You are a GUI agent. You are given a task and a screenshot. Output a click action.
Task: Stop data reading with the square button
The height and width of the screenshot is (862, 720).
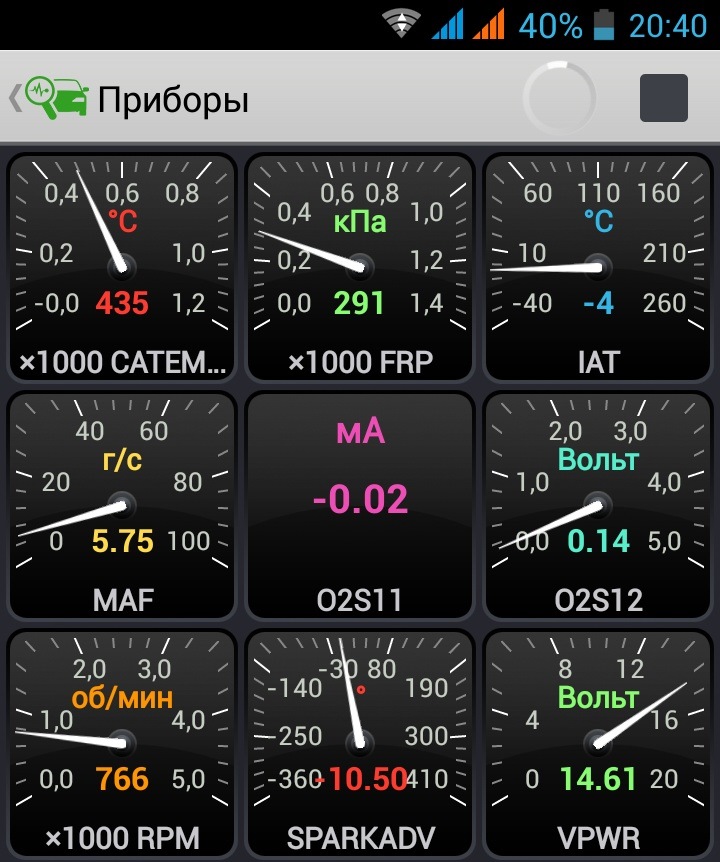coord(663,98)
